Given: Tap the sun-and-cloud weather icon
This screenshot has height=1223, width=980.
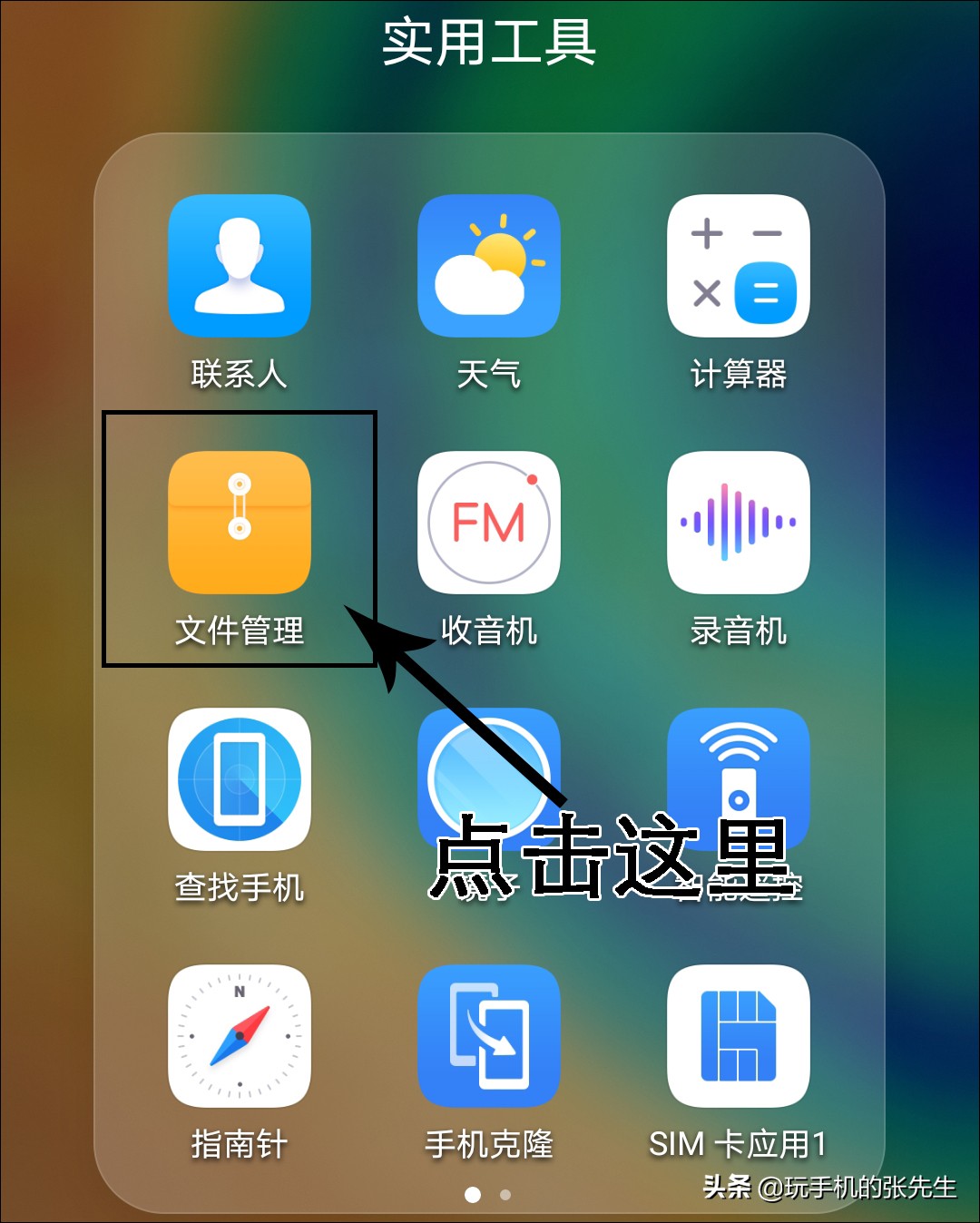Looking at the screenshot, I should (489, 266).
